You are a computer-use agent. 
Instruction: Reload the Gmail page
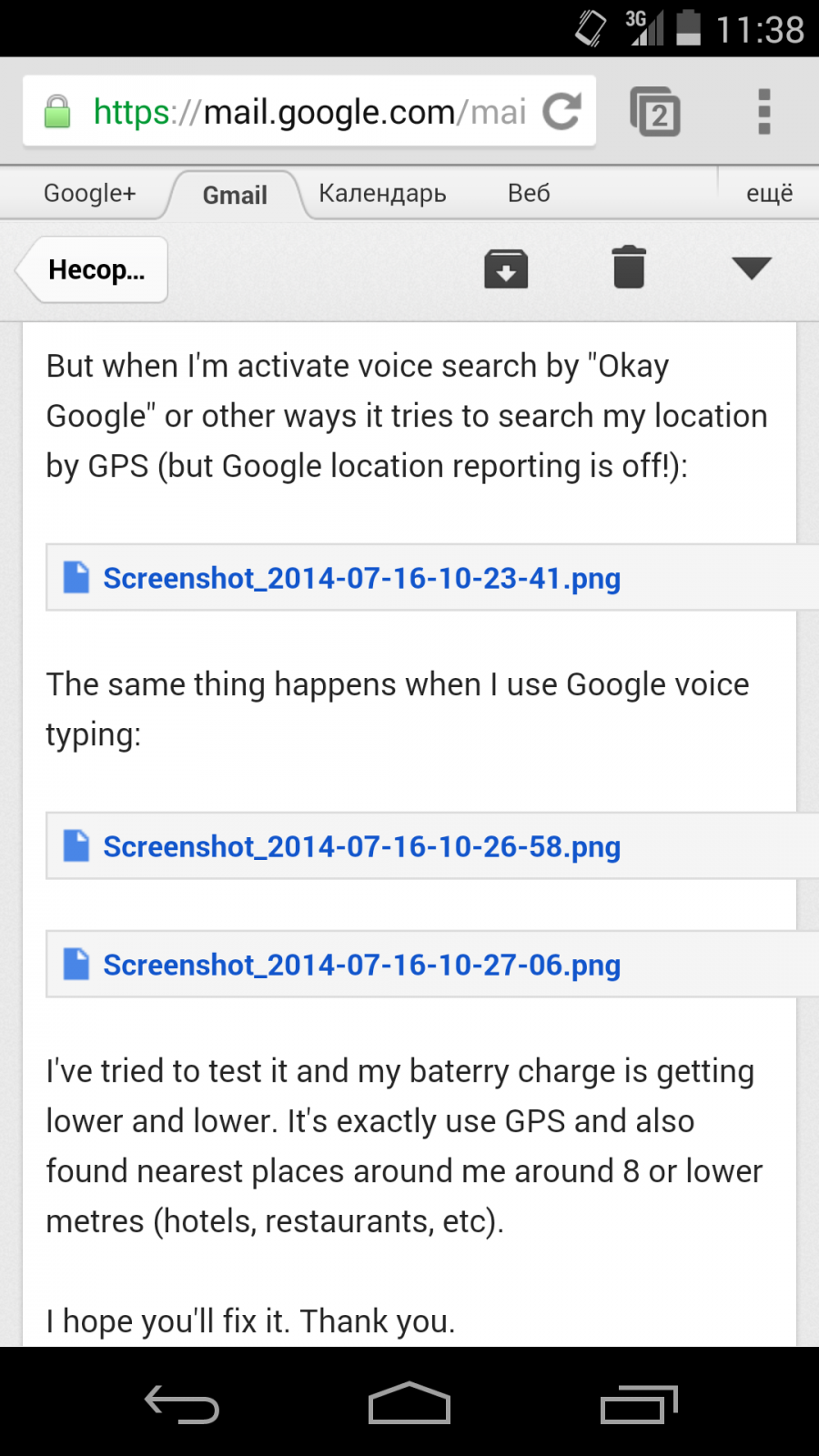(x=561, y=112)
